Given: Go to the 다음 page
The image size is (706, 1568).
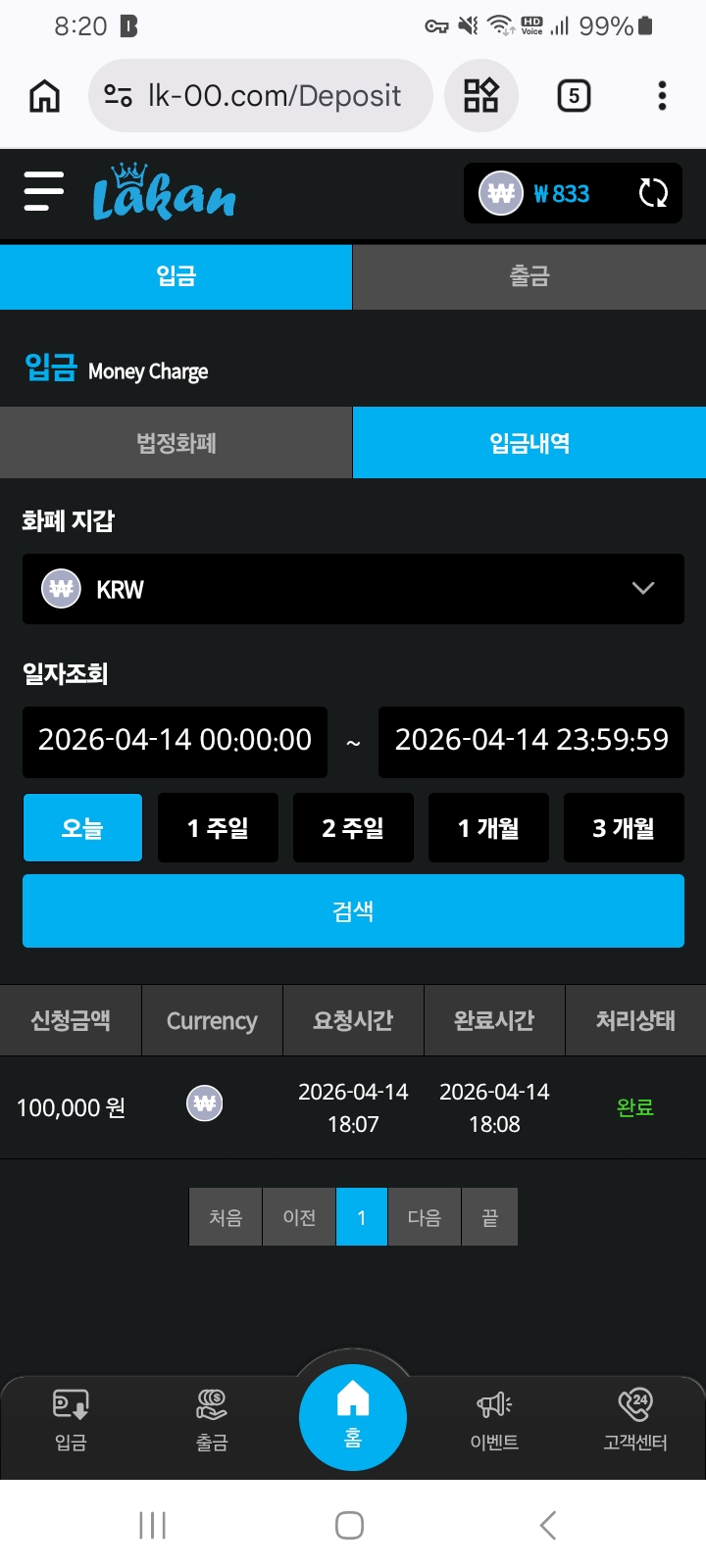Looking at the screenshot, I should (425, 1217).
